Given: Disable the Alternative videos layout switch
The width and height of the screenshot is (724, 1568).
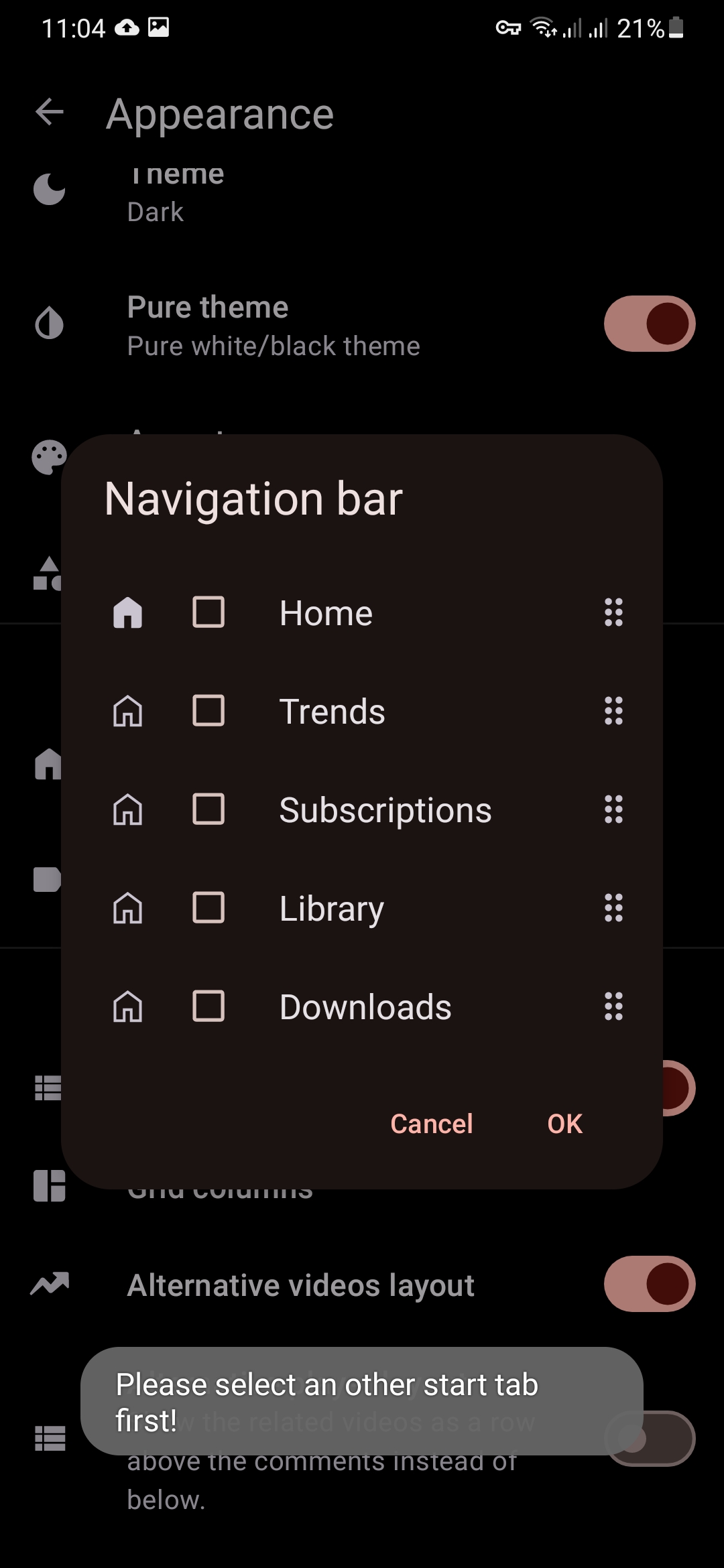Looking at the screenshot, I should (x=648, y=1284).
